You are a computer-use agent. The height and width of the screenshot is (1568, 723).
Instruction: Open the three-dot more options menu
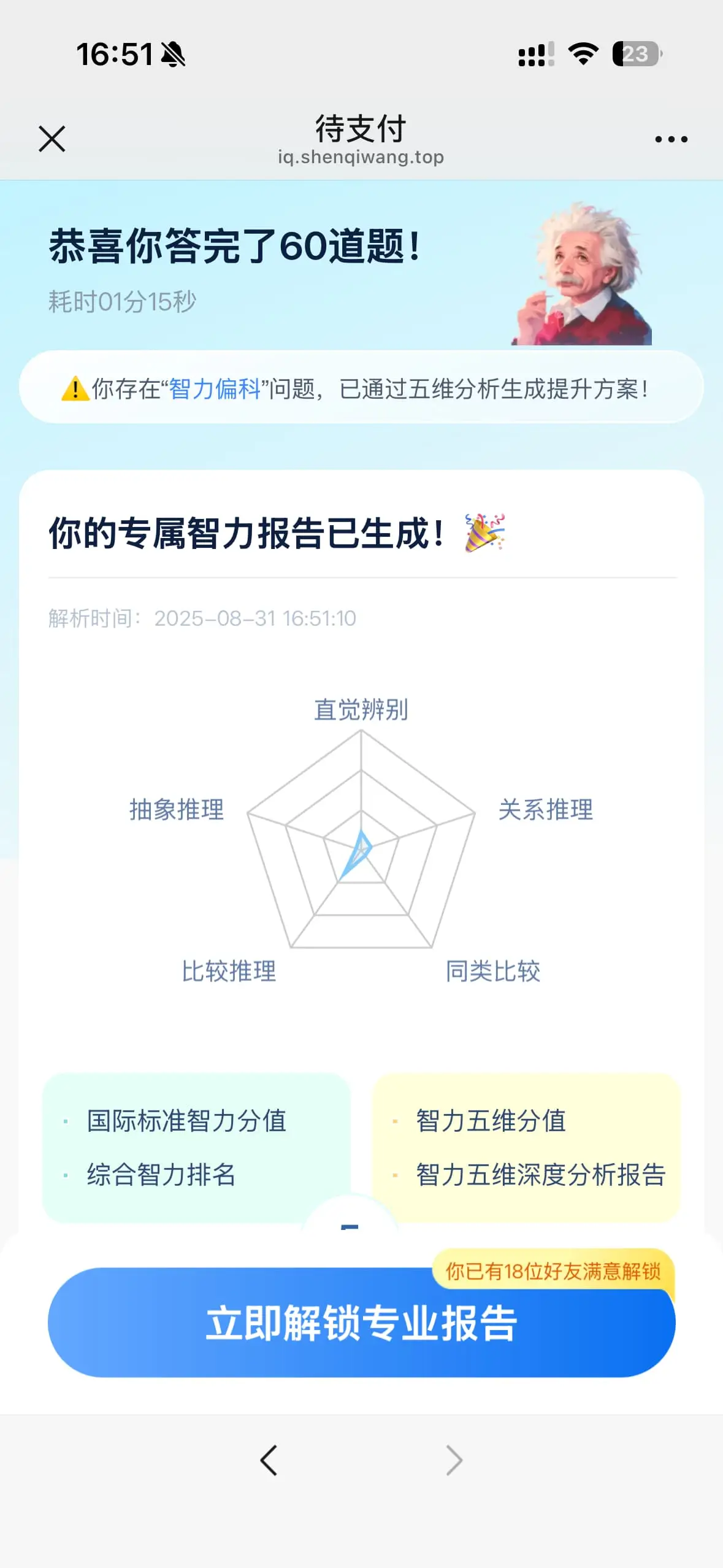point(671,139)
